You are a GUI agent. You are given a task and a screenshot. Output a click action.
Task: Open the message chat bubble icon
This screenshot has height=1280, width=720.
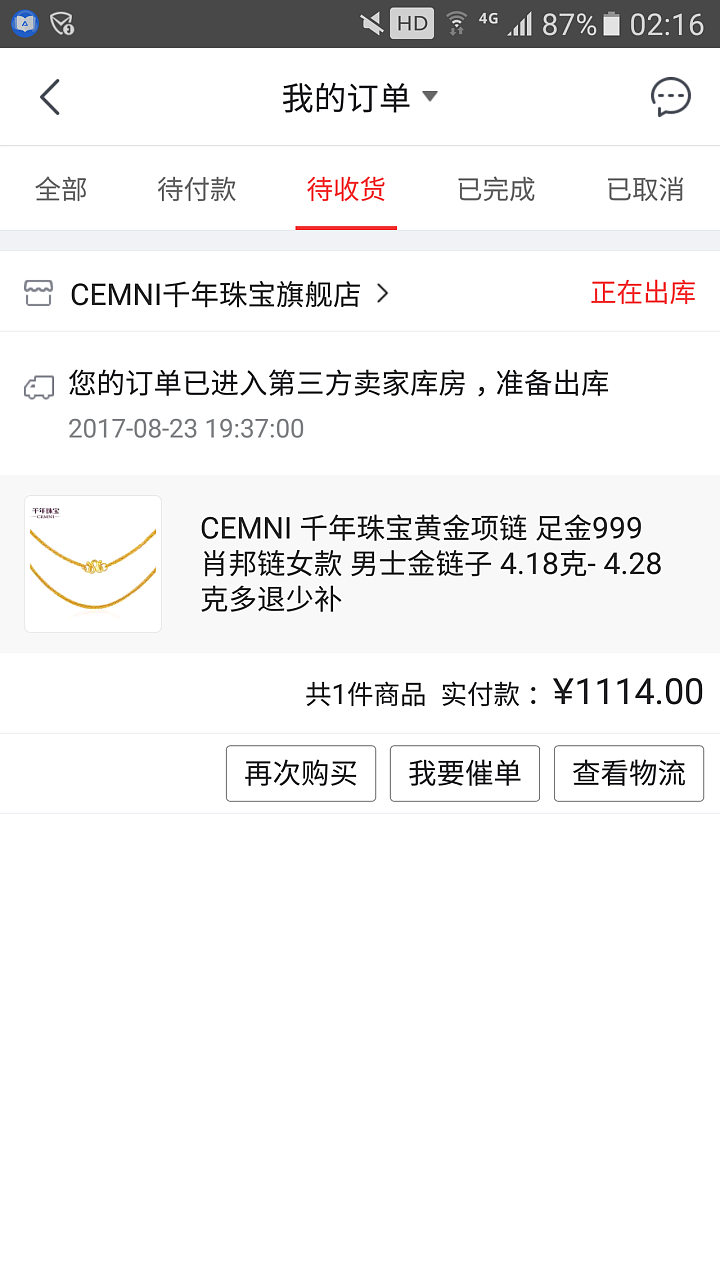click(x=670, y=97)
